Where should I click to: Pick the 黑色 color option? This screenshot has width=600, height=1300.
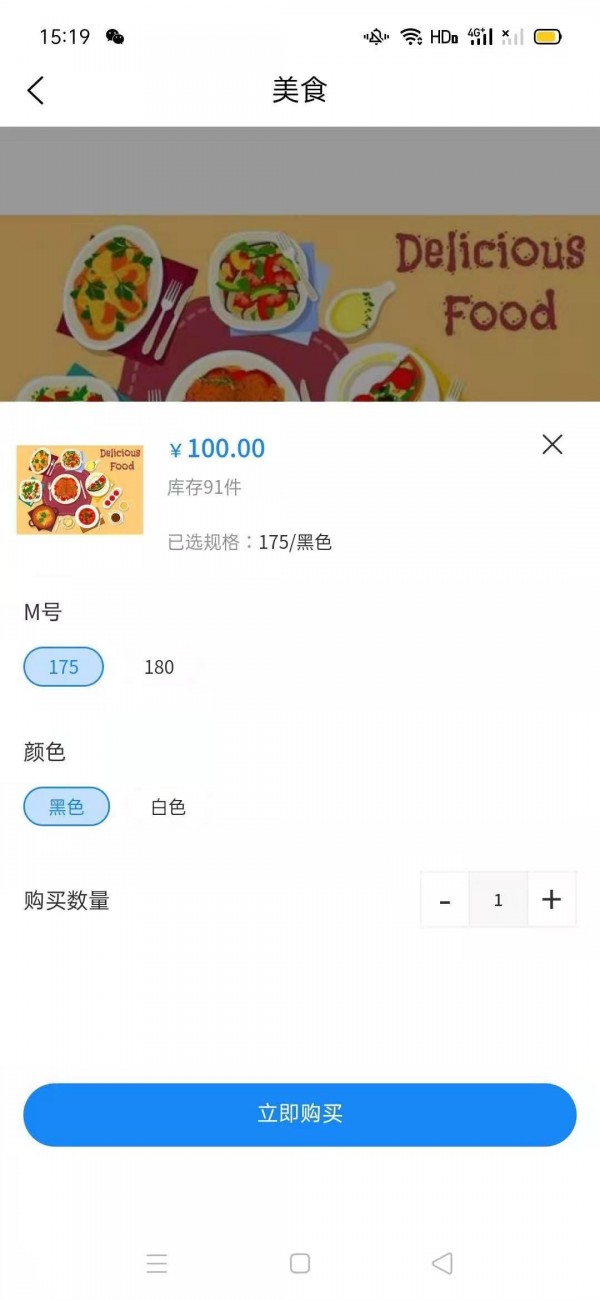pos(66,806)
